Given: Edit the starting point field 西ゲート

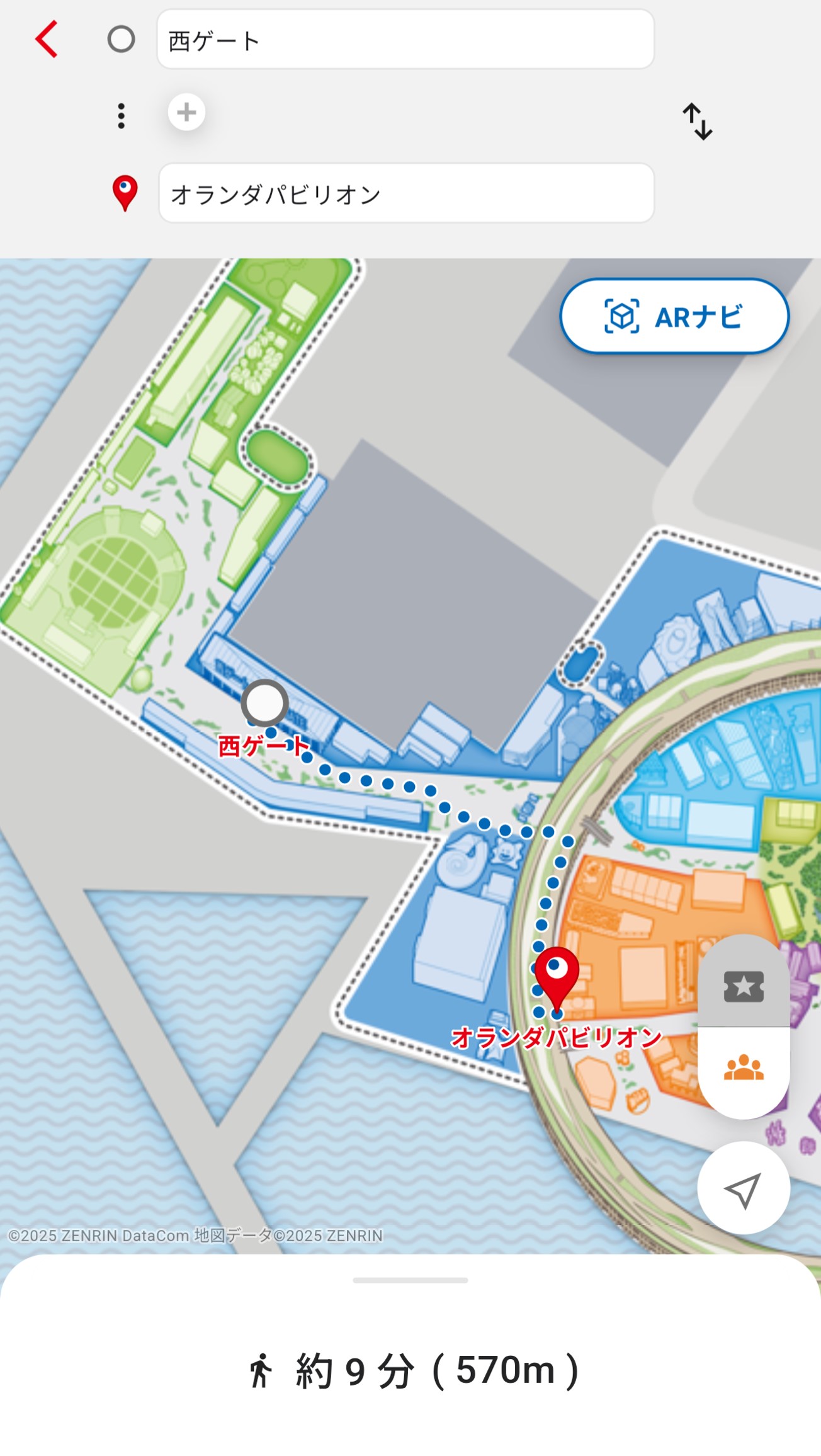Looking at the screenshot, I should tap(405, 40).
